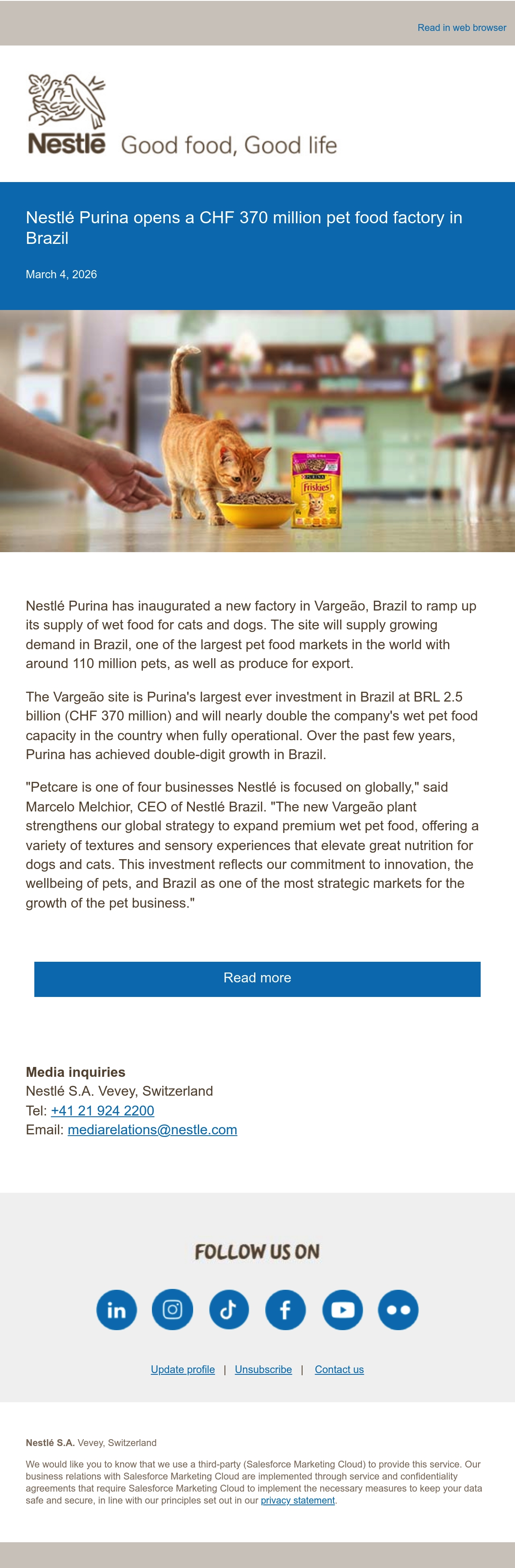Open Nestlé's LinkedIn page
Image resolution: width=515 pixels, height=1568 pixels.
click(x=116, y=1309)
